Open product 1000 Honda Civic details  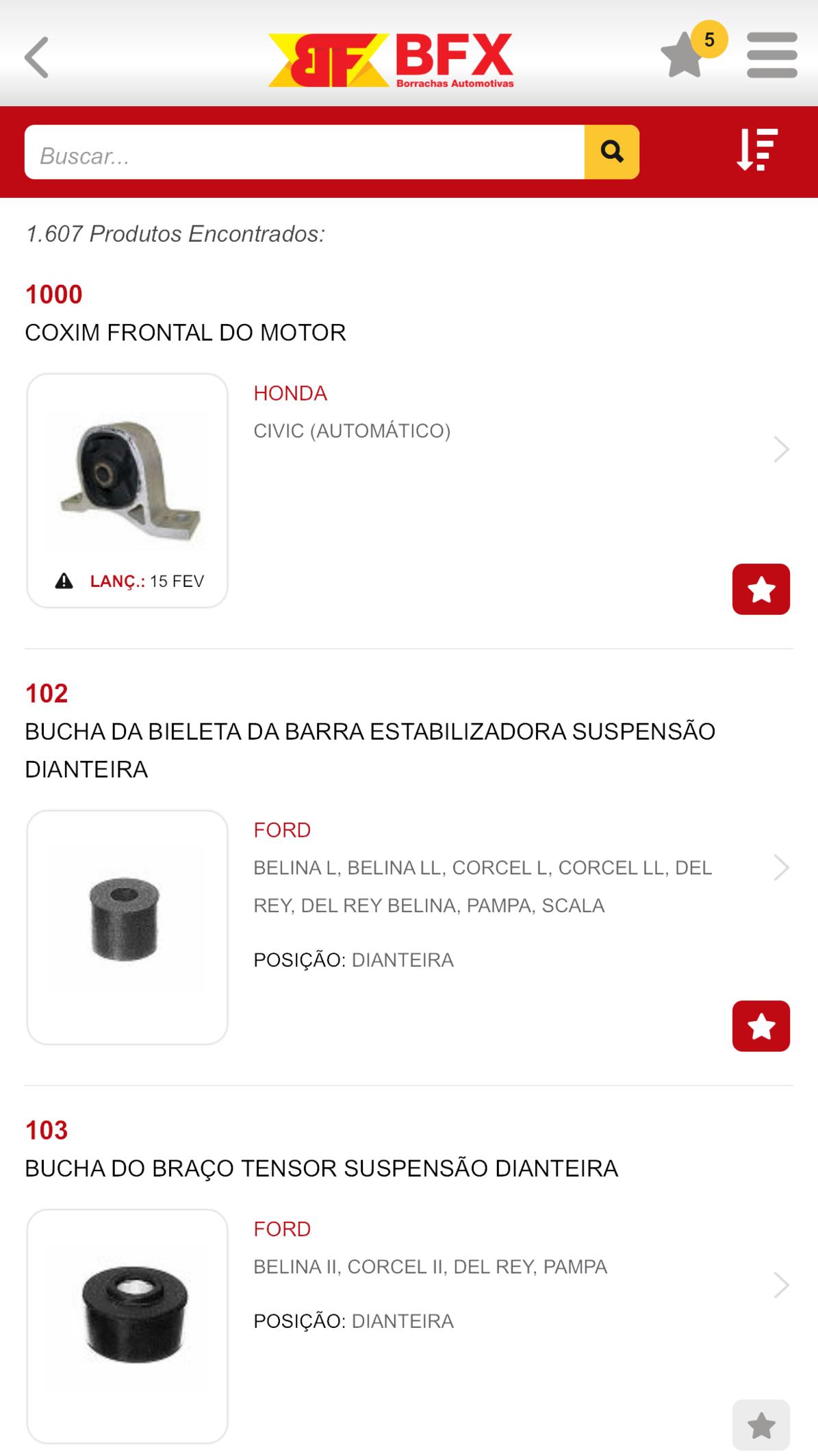point(781,449)
